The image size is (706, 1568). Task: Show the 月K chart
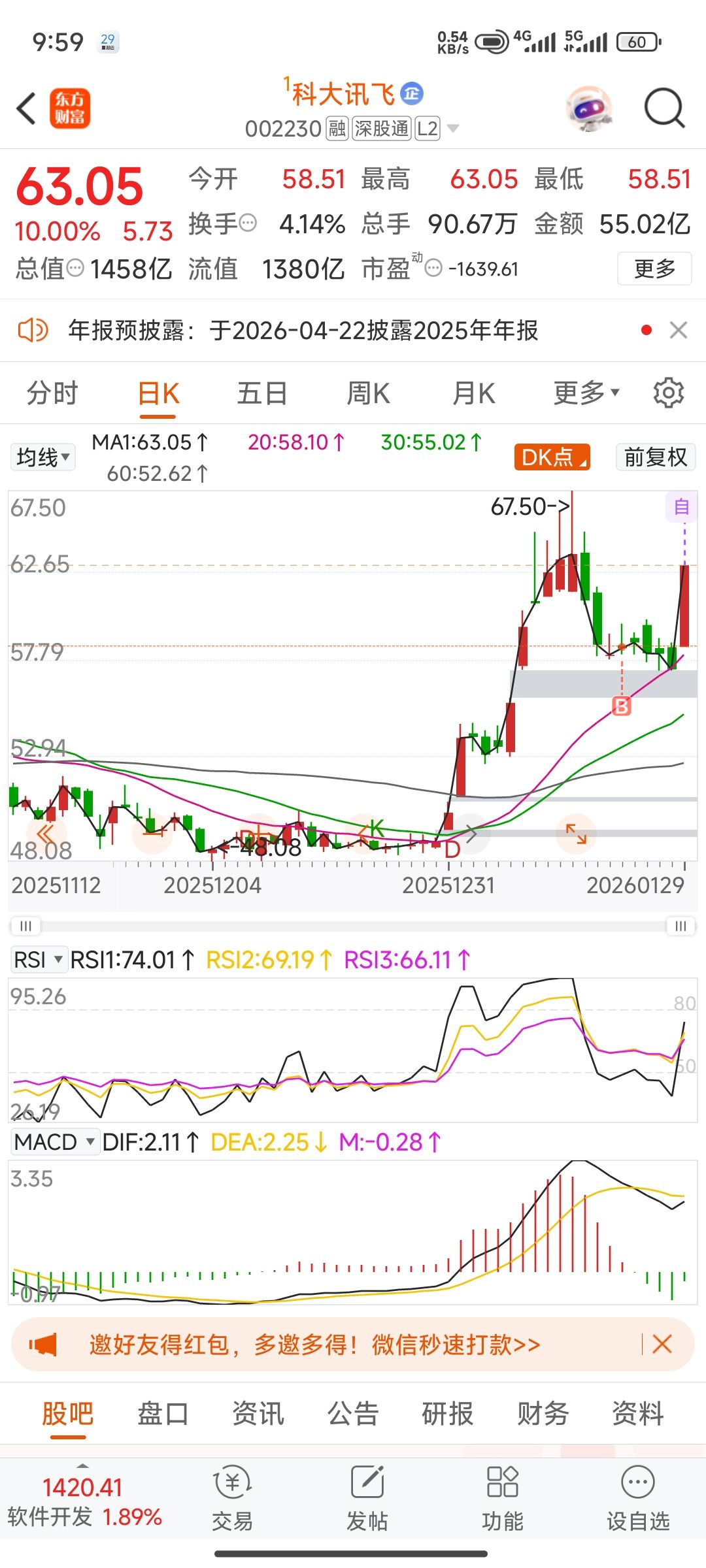point(474,394)
